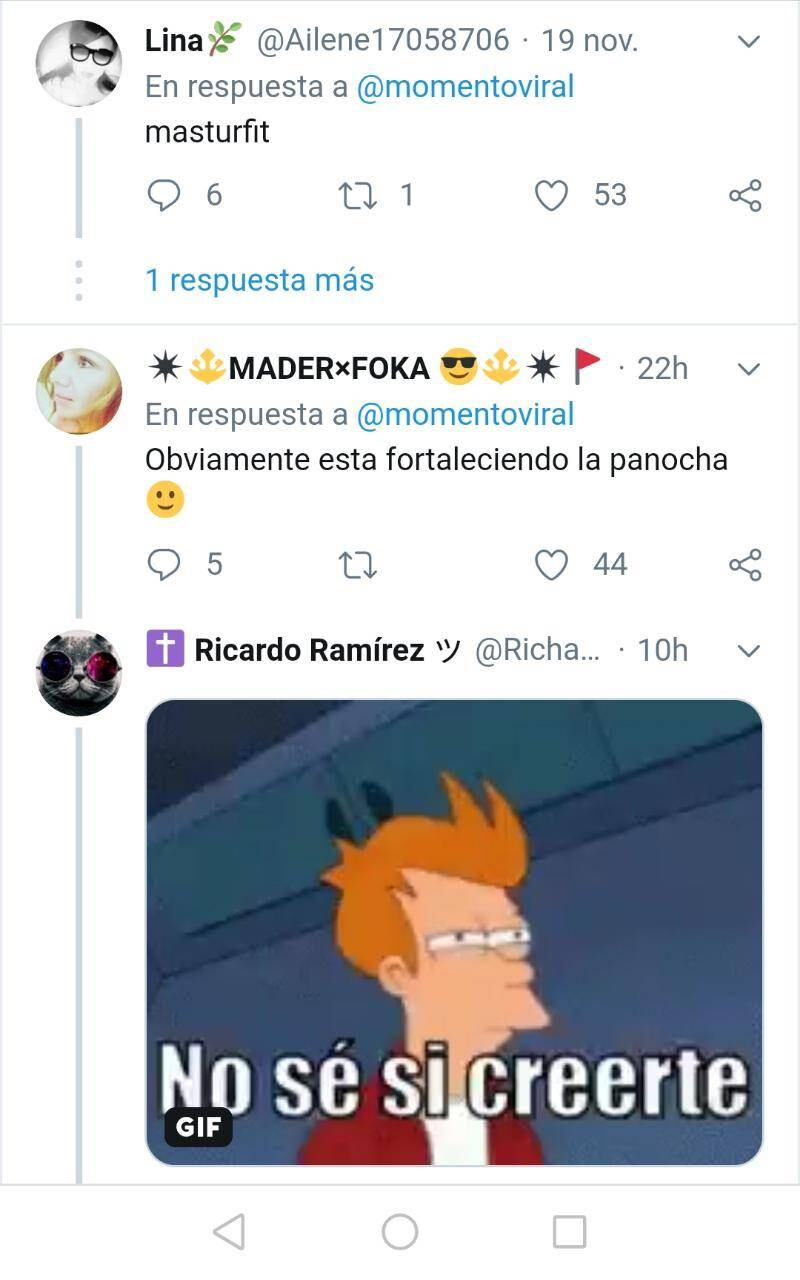Open @momentoviral link in MADER×FOKA's reply
800x1280 pixels.
pyautogui.click(x=465, y=414)
